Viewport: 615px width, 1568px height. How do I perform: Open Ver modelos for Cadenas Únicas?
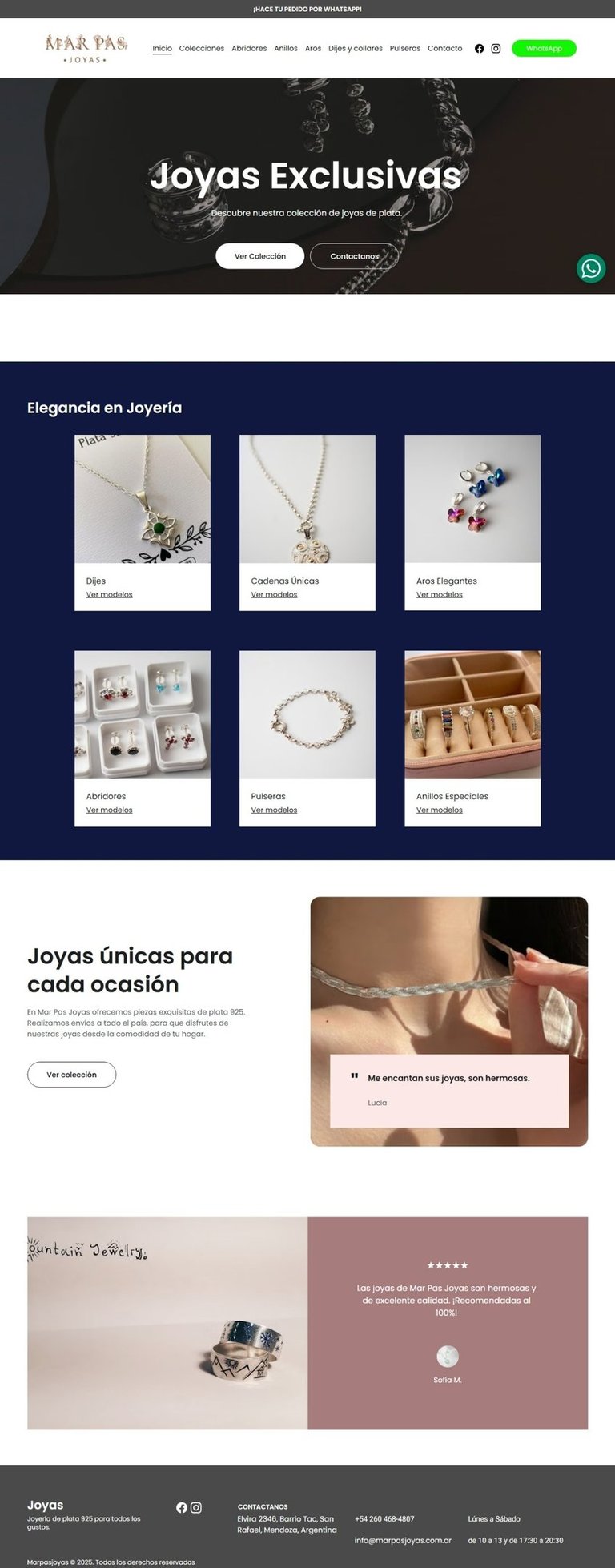click(x=274, y=595)
